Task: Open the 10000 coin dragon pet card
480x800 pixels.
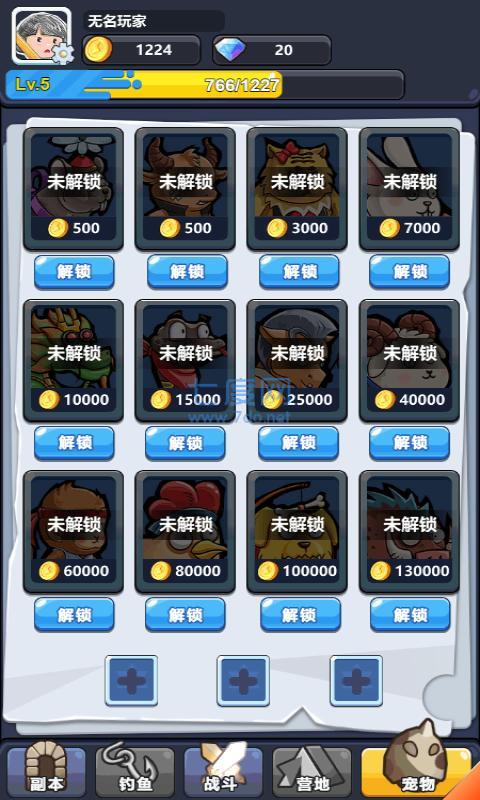Action: tap(73, 360)
